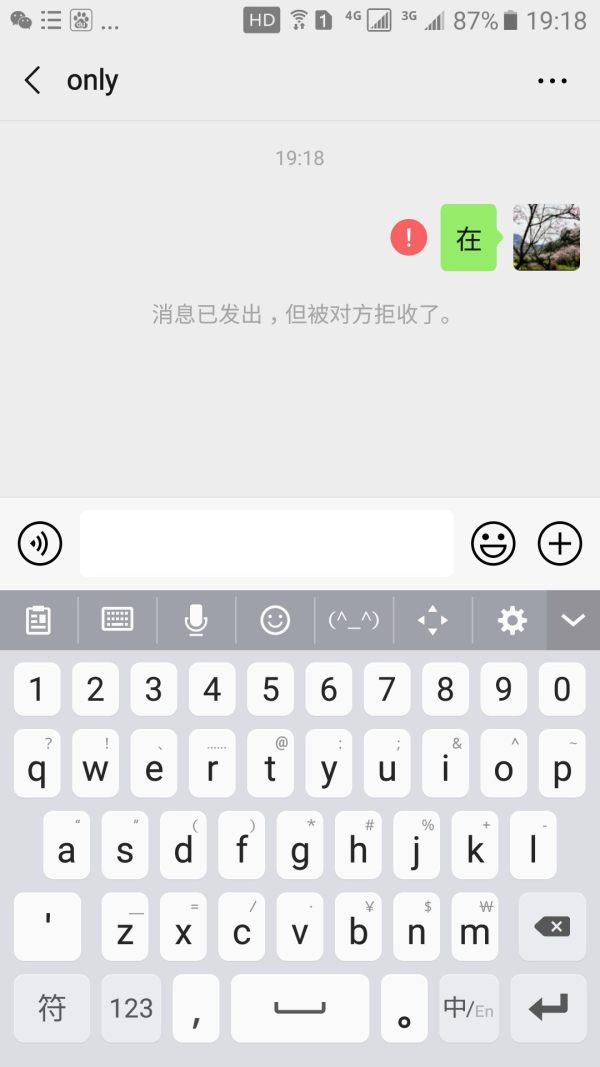The height and width of the screenshot is (1067, 600).
Task: Switch to the 123 numeric keypad
Action: (131, 1008)
